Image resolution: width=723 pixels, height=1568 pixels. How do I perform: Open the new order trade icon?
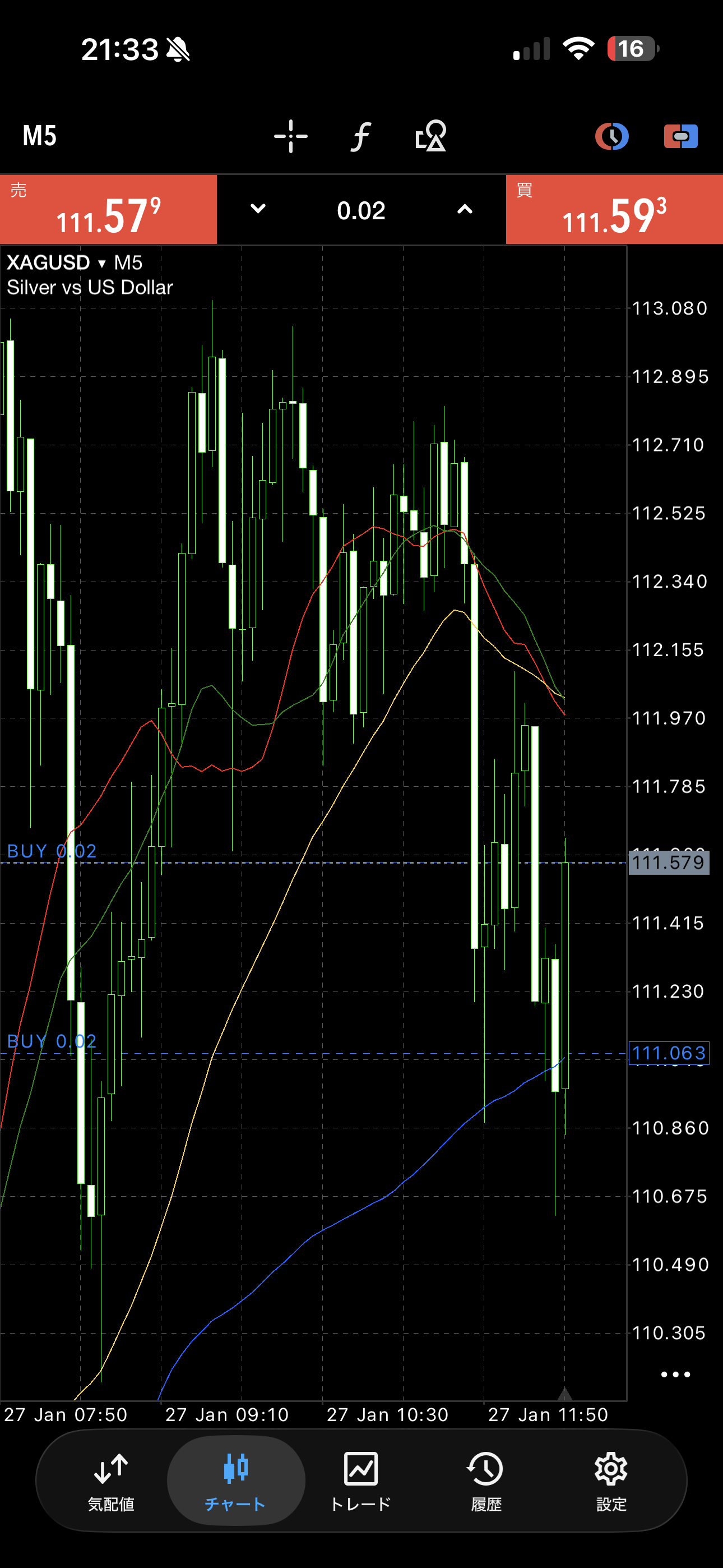pos(680,136)
